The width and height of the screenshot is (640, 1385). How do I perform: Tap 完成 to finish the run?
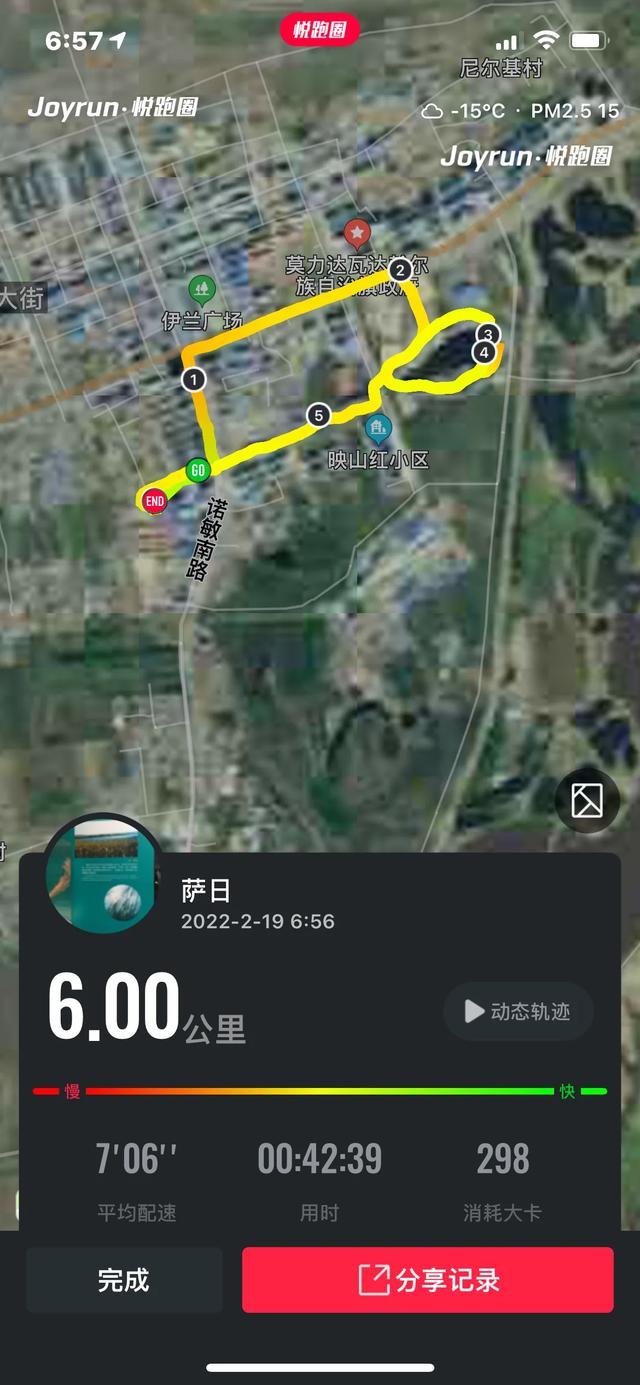[x=124, y=1279]
